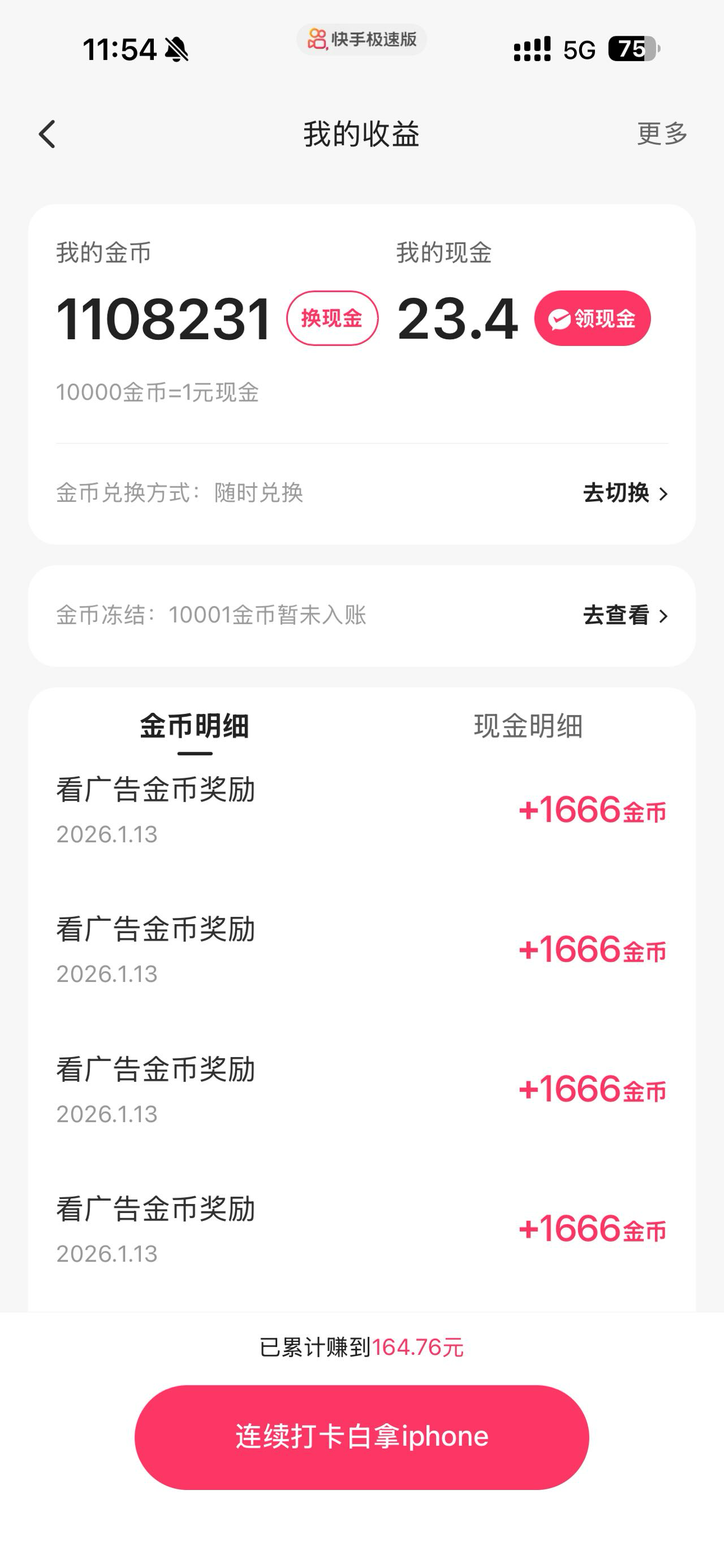
Task: Go back using the top-left arrow
Action: (x=48, y=134)
